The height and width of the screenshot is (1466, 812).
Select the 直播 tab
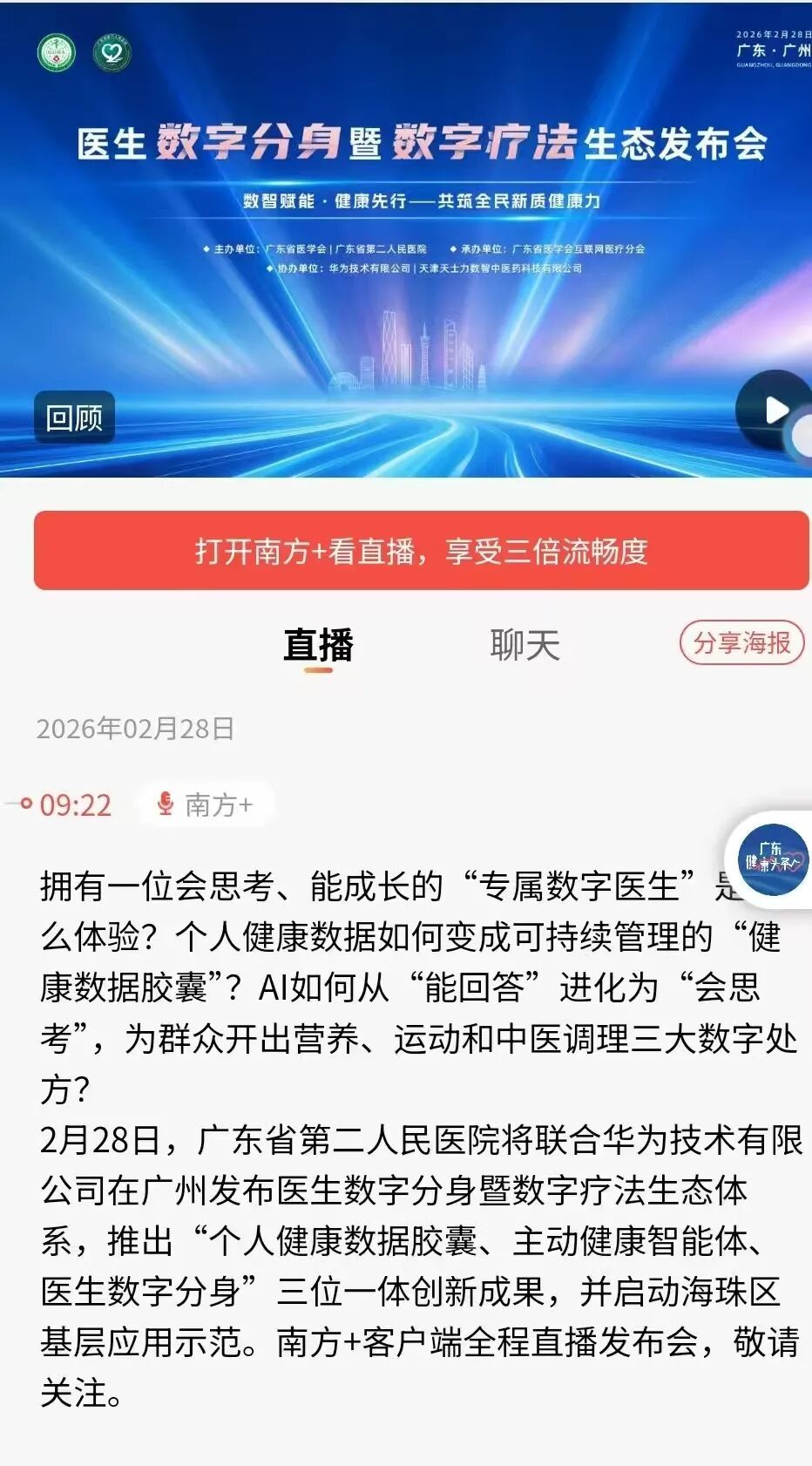tap(318, 646)
